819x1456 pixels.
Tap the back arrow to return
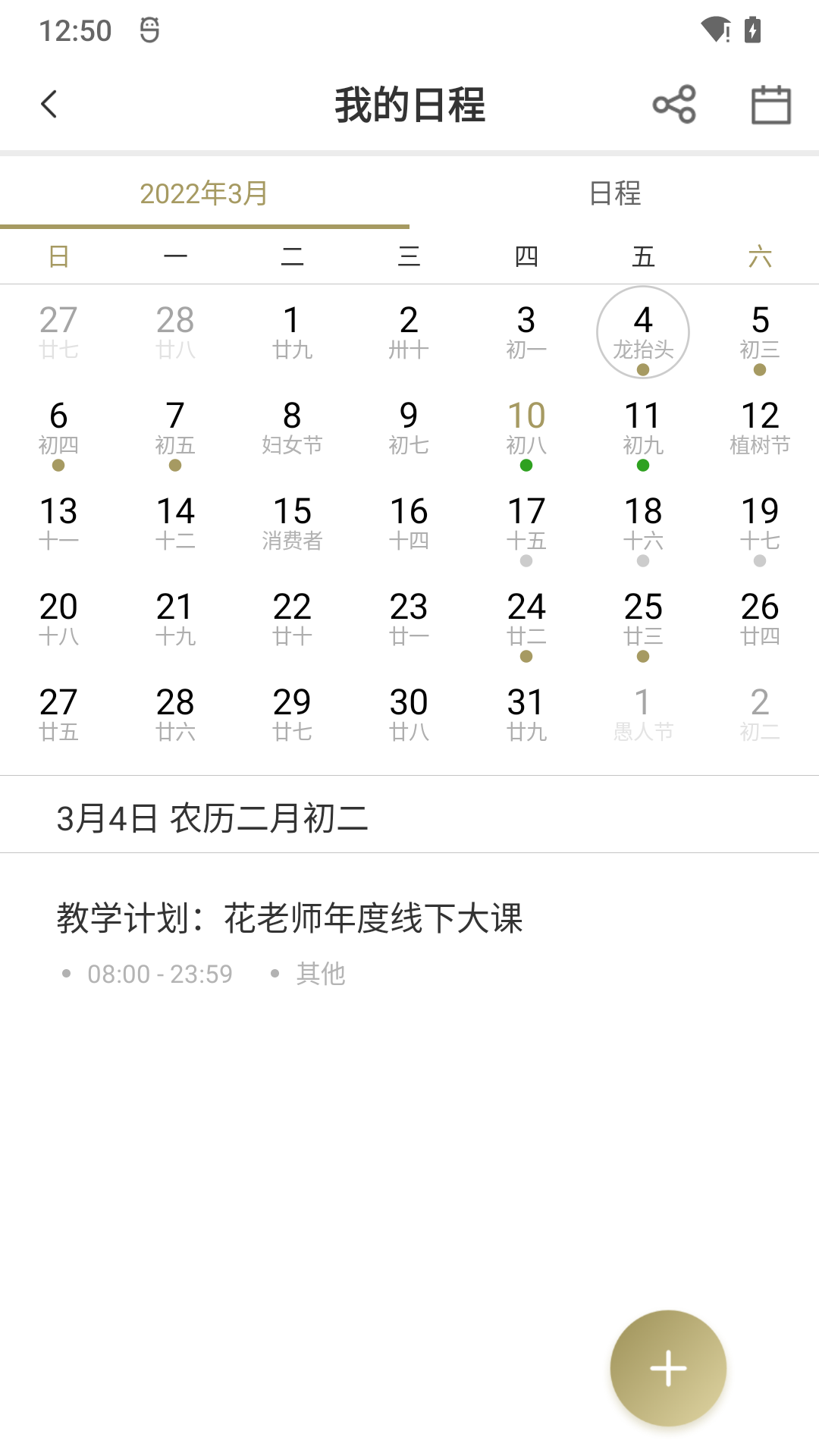50,105
